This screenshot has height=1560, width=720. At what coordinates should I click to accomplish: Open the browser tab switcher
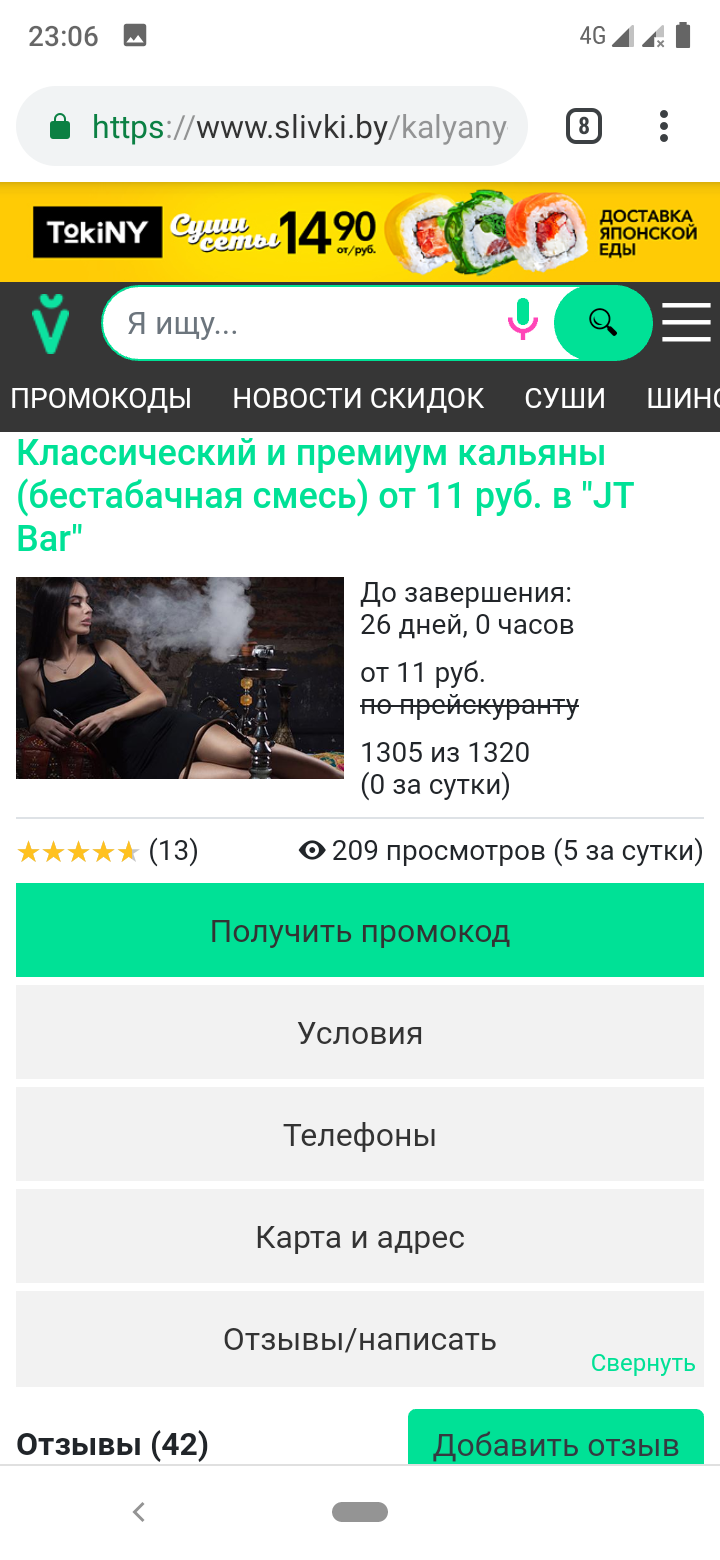(x=584, y=127)
